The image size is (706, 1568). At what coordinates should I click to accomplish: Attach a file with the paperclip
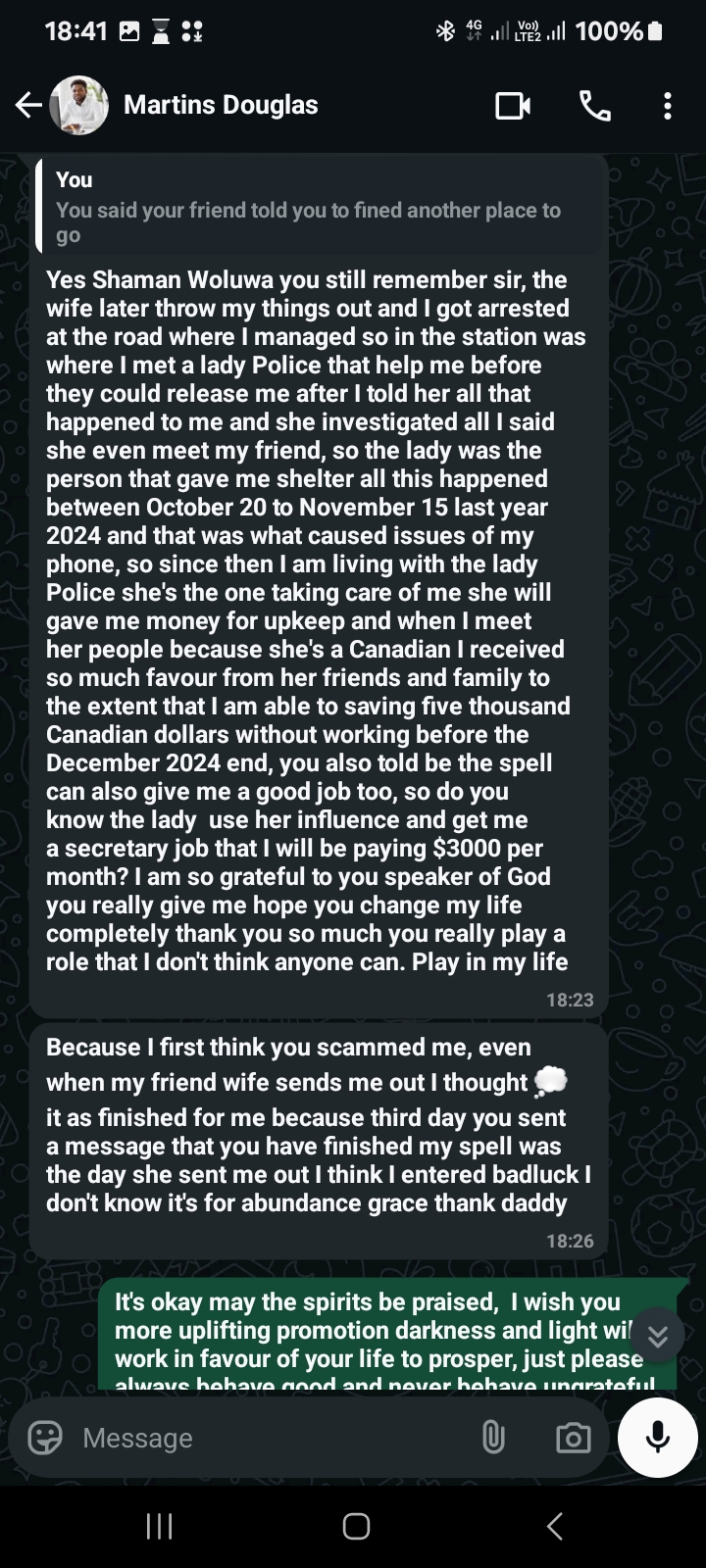tap(493, 1438)
